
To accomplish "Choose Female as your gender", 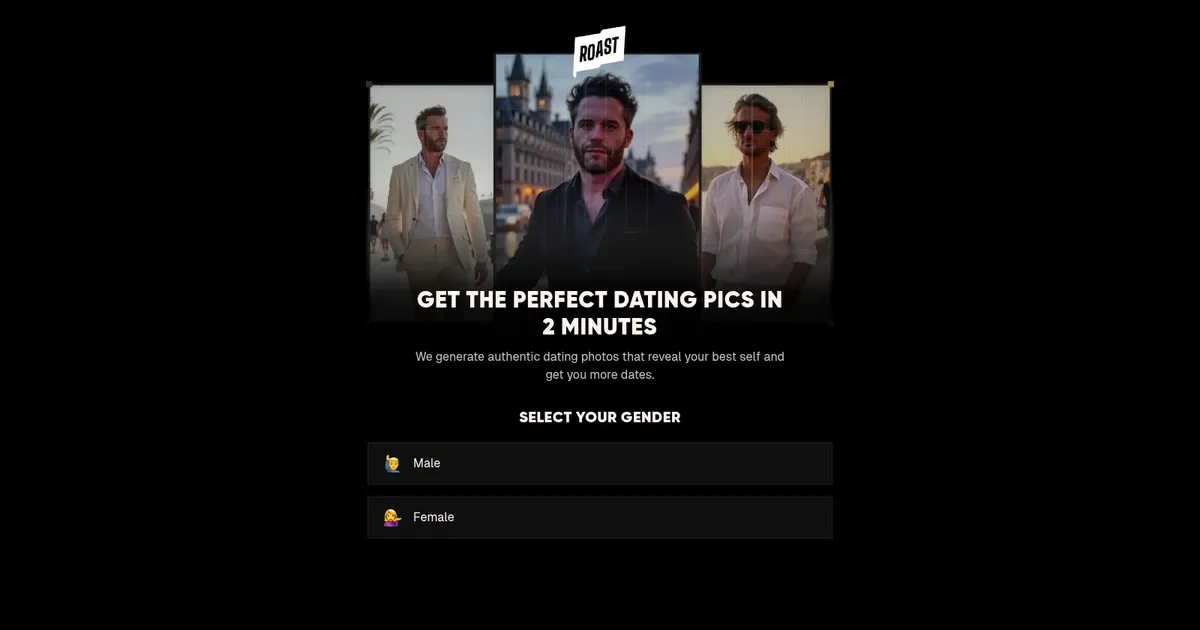I will tap(599, 517).
